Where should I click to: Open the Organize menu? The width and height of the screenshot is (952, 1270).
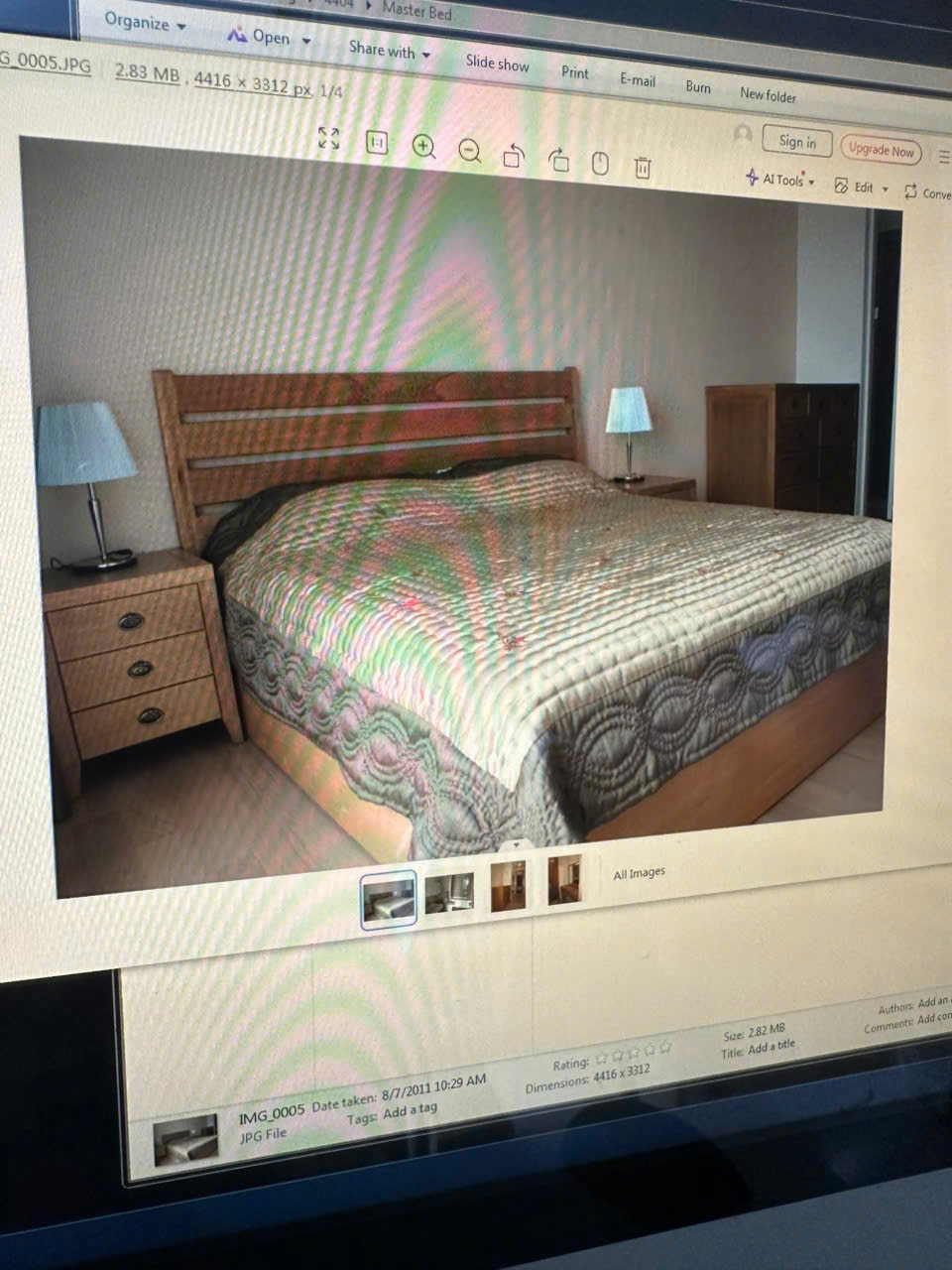[145, 22]
